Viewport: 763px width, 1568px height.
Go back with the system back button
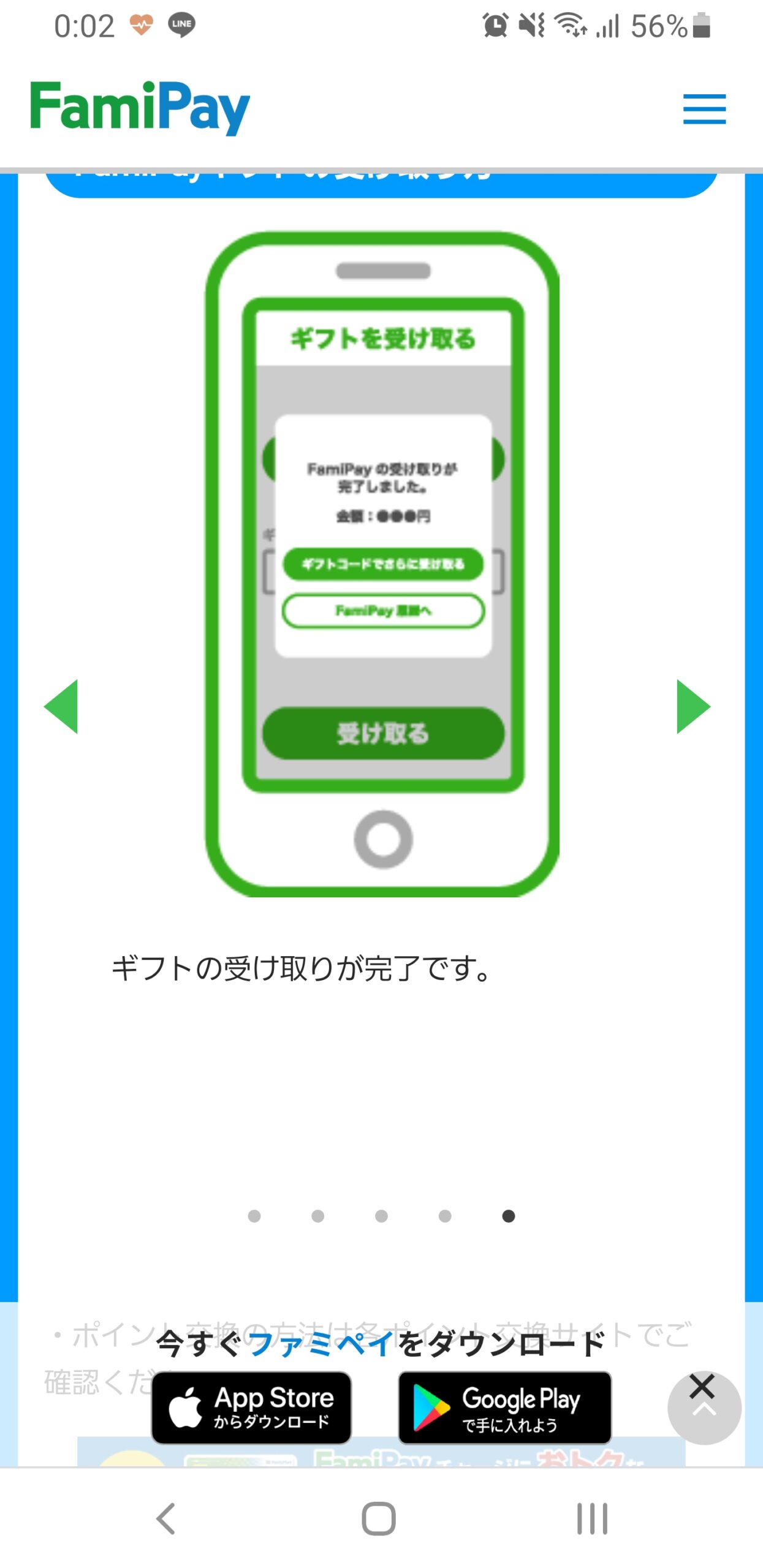(166, 1518)
